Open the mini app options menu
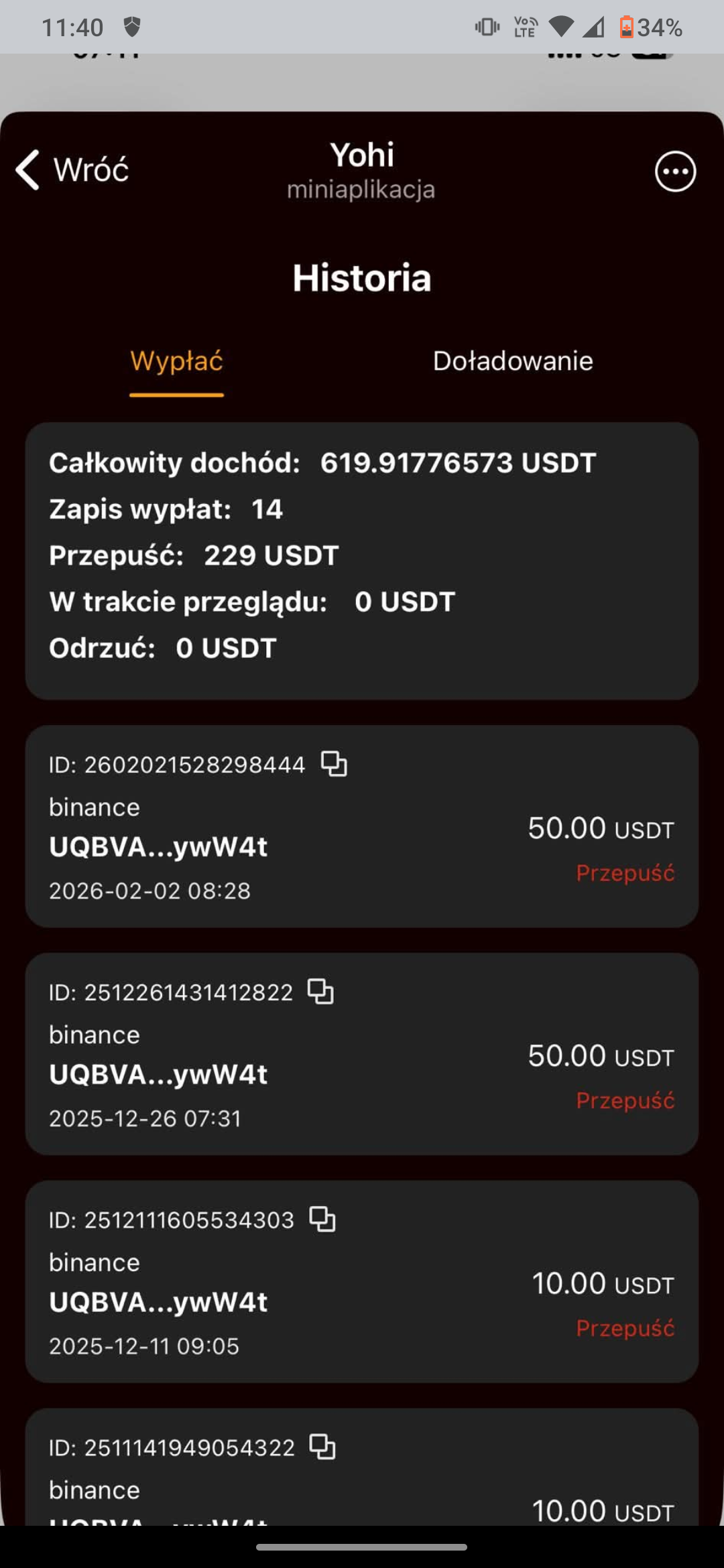 [675, 172]
